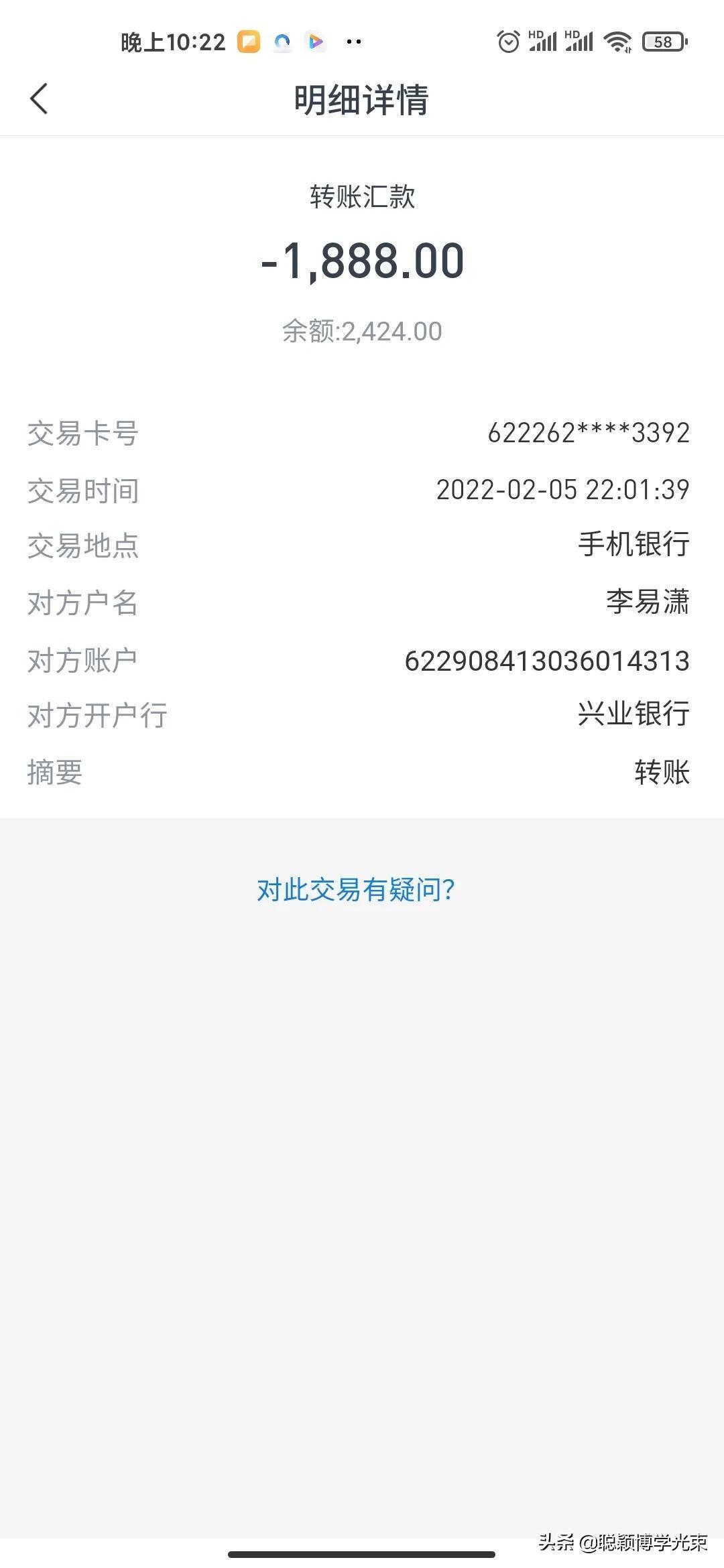Viewport: 724px width, 1568px height.
Task: Open the 对此交易有疑问? link
Action: click(356, 890)
